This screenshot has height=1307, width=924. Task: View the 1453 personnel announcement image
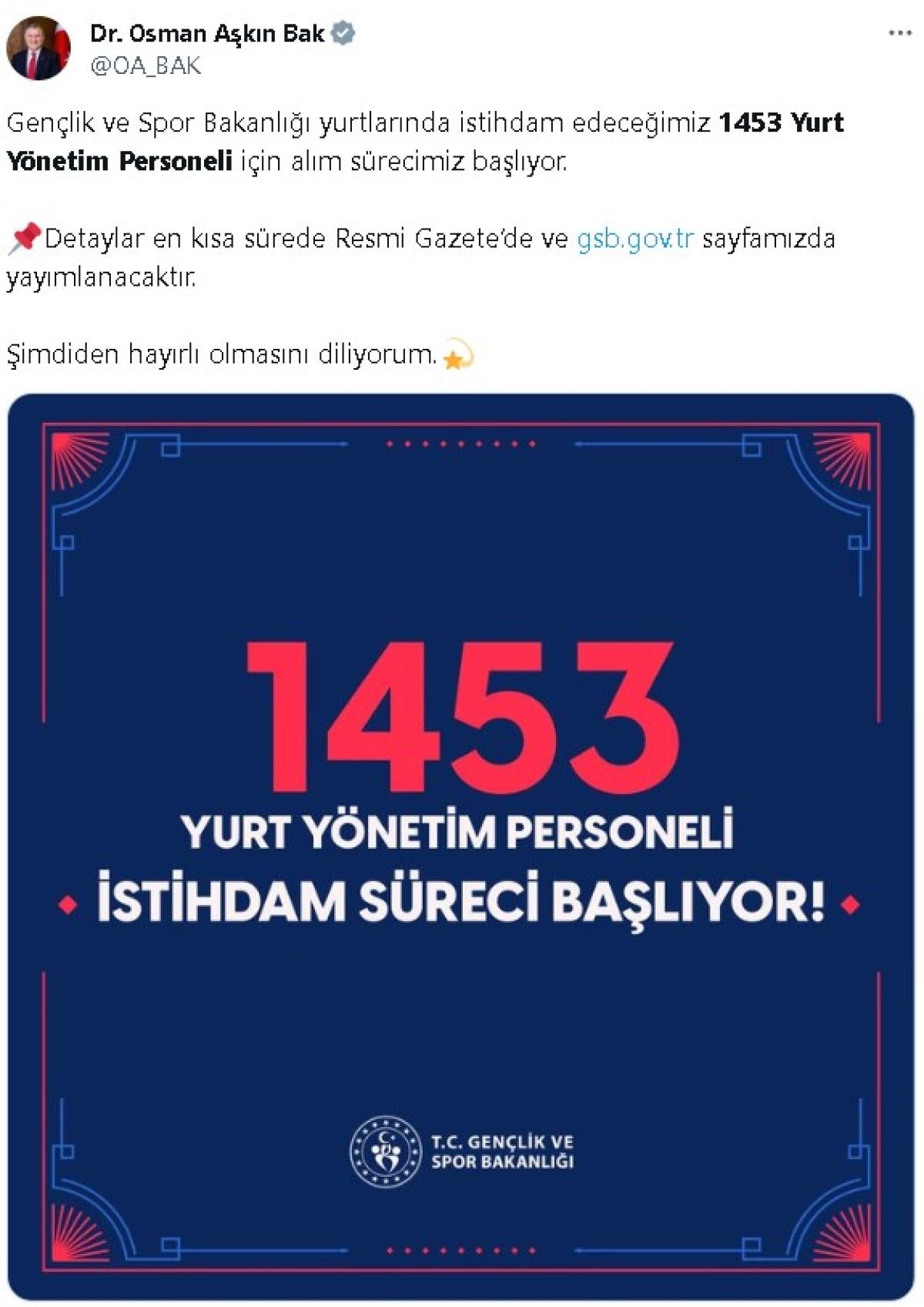[460, 847]
